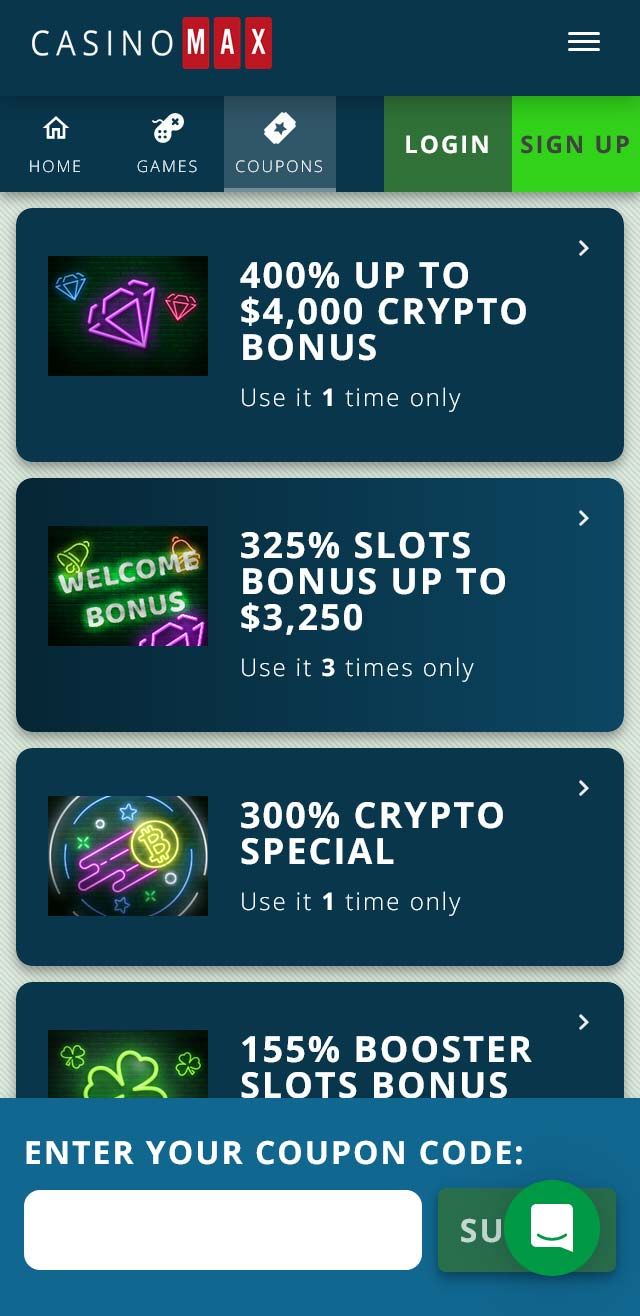640x1316 pixels.
Task: Open the 400% up to $4,000 crypto bonus
Action: pos(320,334)
